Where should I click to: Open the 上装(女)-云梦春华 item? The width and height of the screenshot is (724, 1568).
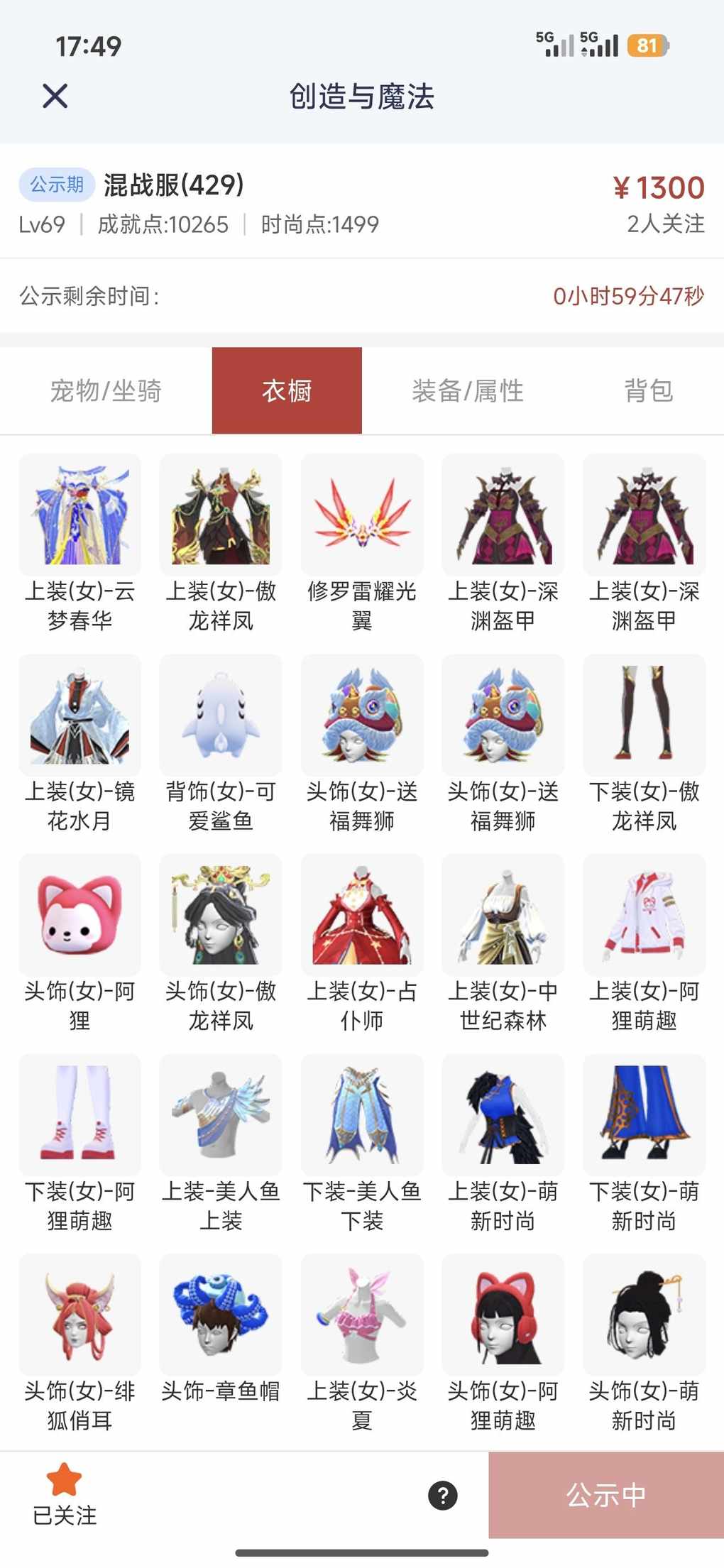coord(80,515)
